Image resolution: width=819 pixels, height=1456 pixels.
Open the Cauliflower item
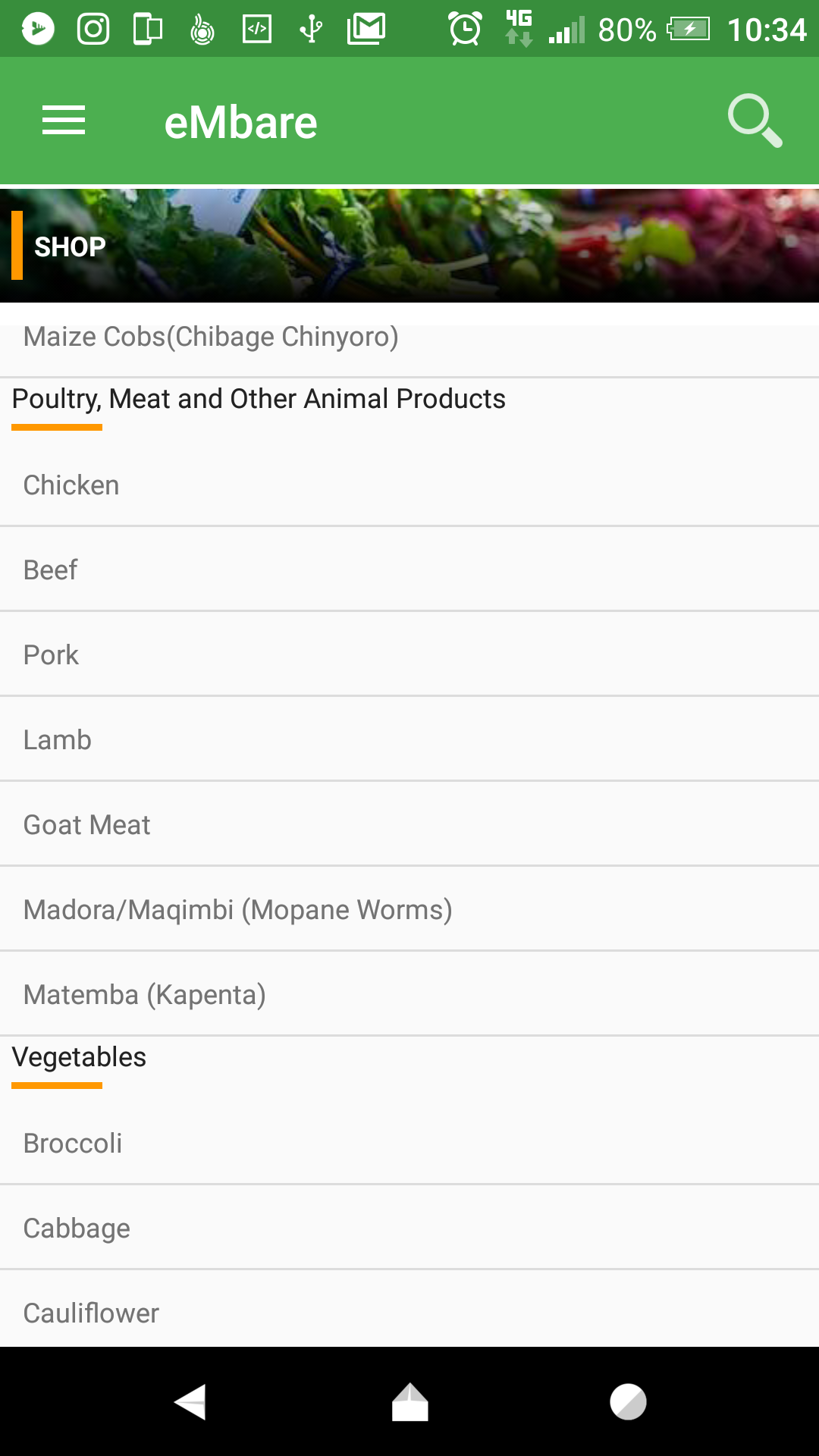click(91, 1313)
